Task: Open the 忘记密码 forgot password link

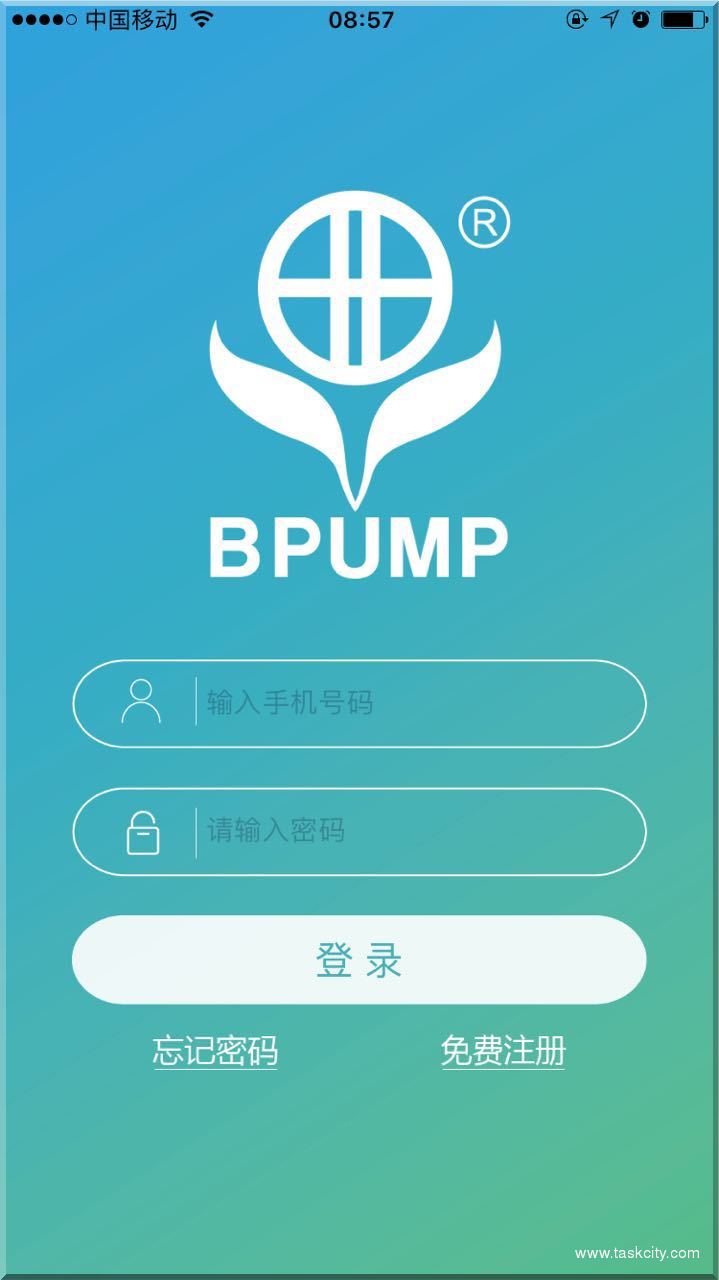Action: 215,1051
